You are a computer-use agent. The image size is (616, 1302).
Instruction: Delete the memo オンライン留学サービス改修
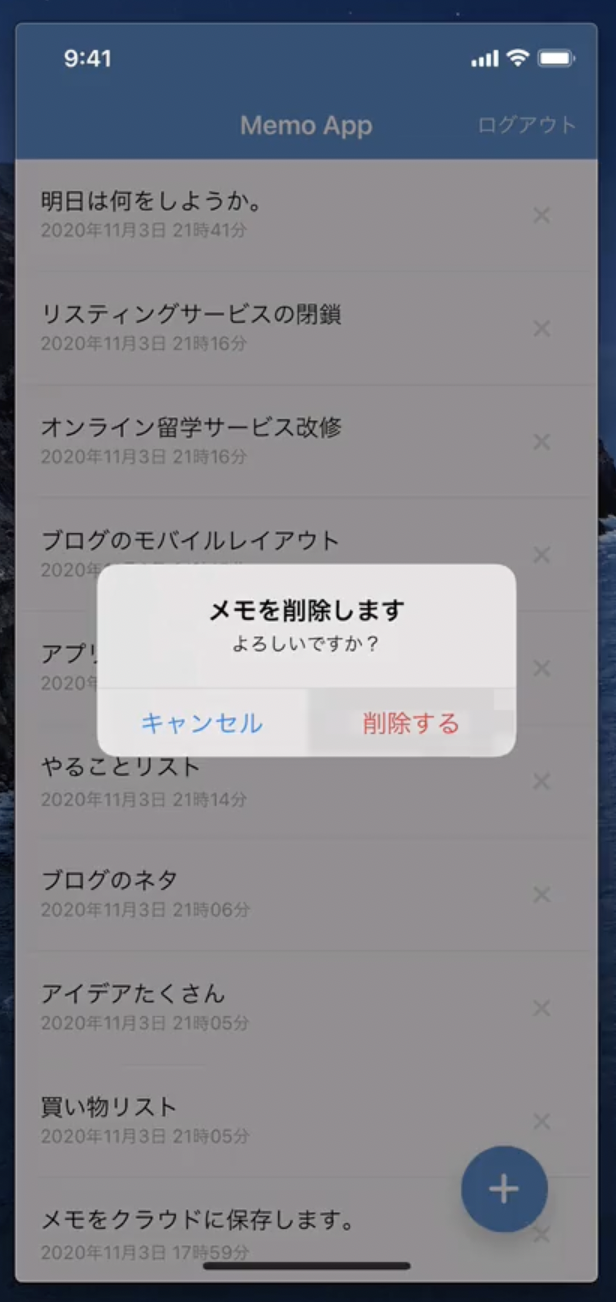542,441
